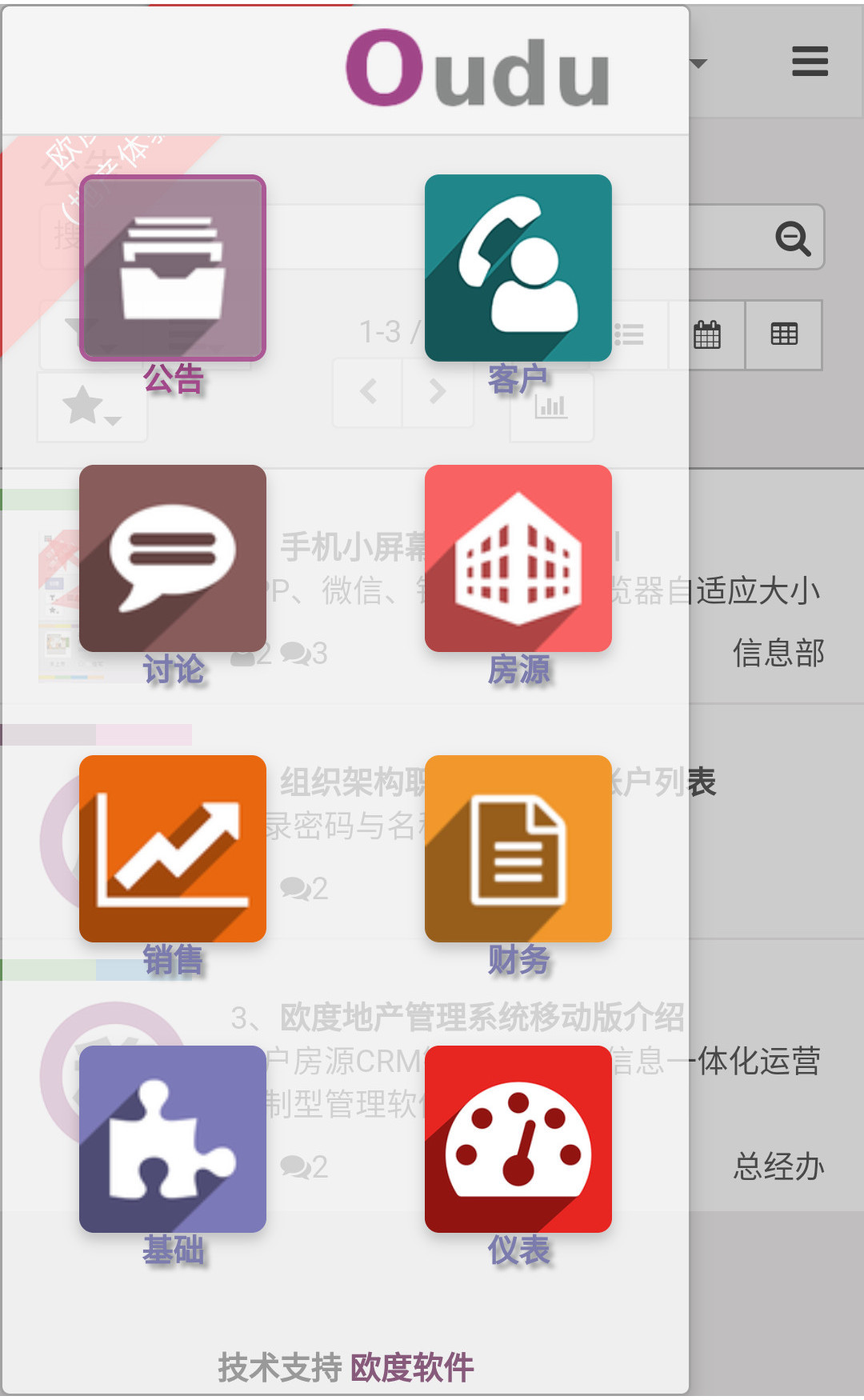Image resolution: width=864 pixels, height=1400 pixels.
Task: Launch the 讨论 discussion app
Action: (x=173, y=558)
